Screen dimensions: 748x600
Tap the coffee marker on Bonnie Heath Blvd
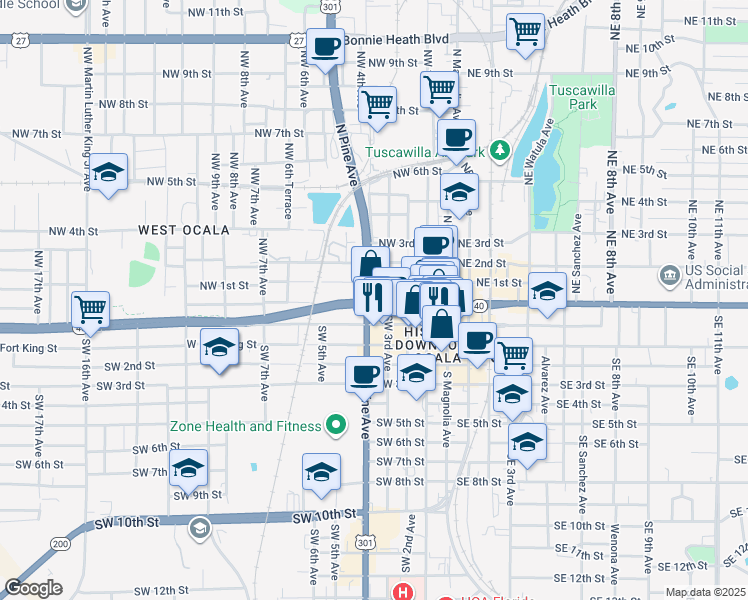tap(326, 46)
